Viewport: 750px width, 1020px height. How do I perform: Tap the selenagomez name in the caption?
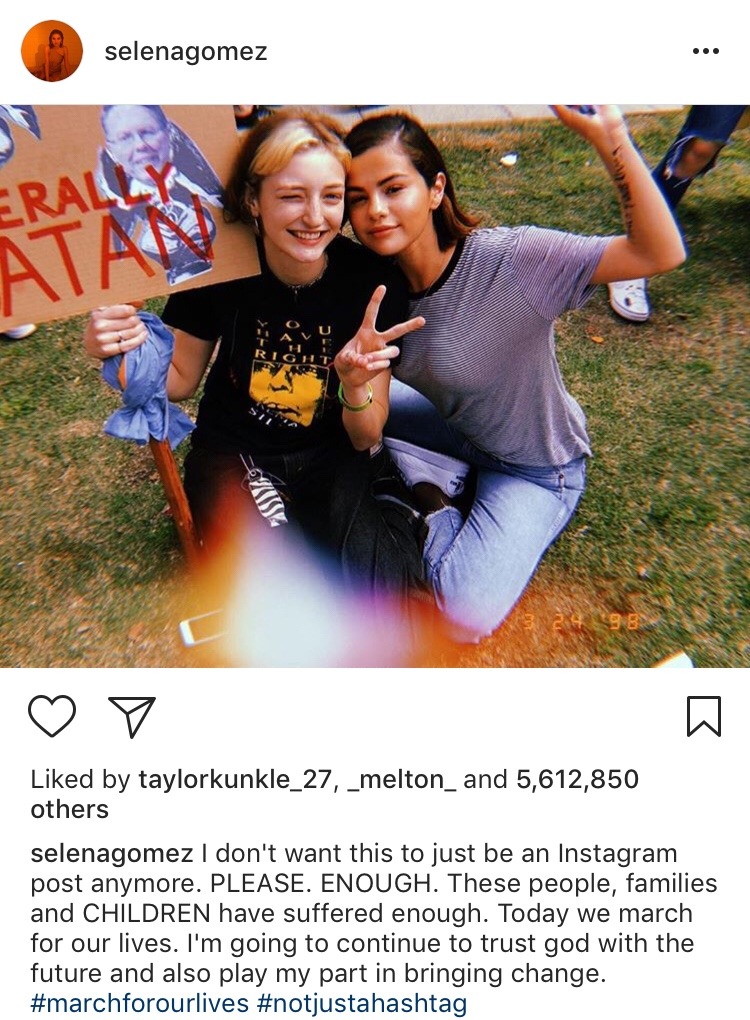pos(112,854)
